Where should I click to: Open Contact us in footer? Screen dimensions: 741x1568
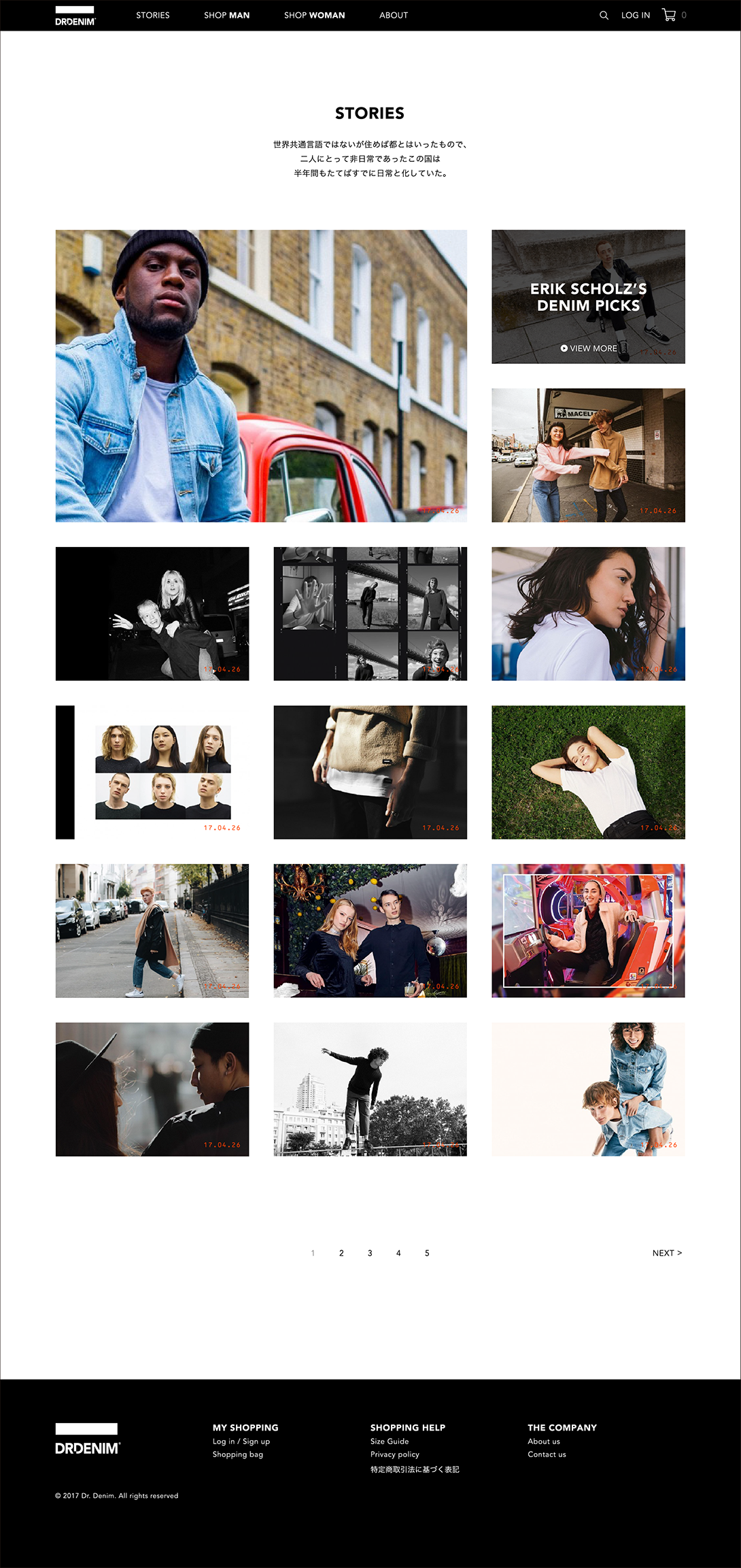pos(547,1454)
